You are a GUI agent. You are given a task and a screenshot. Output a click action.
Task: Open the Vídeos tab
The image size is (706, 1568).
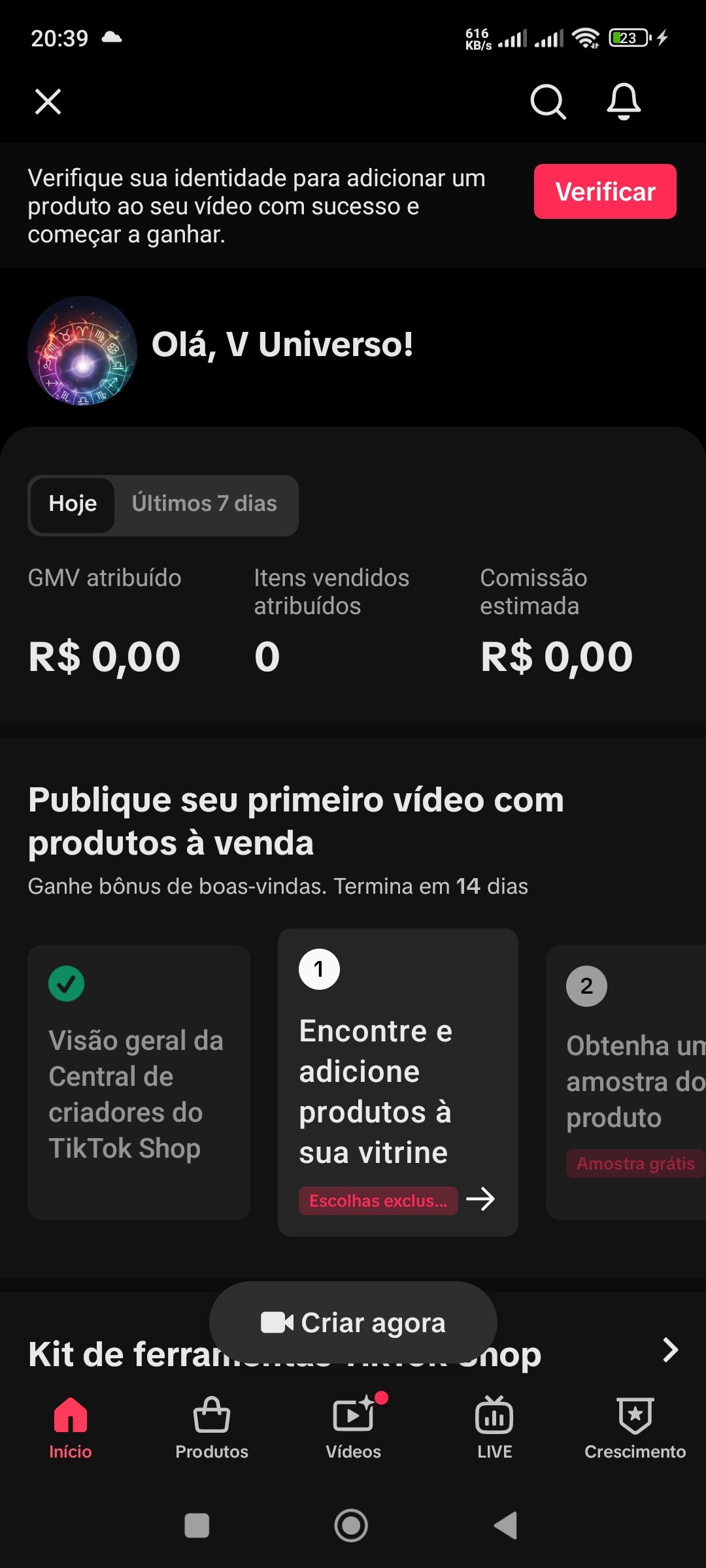[353, 1428]
